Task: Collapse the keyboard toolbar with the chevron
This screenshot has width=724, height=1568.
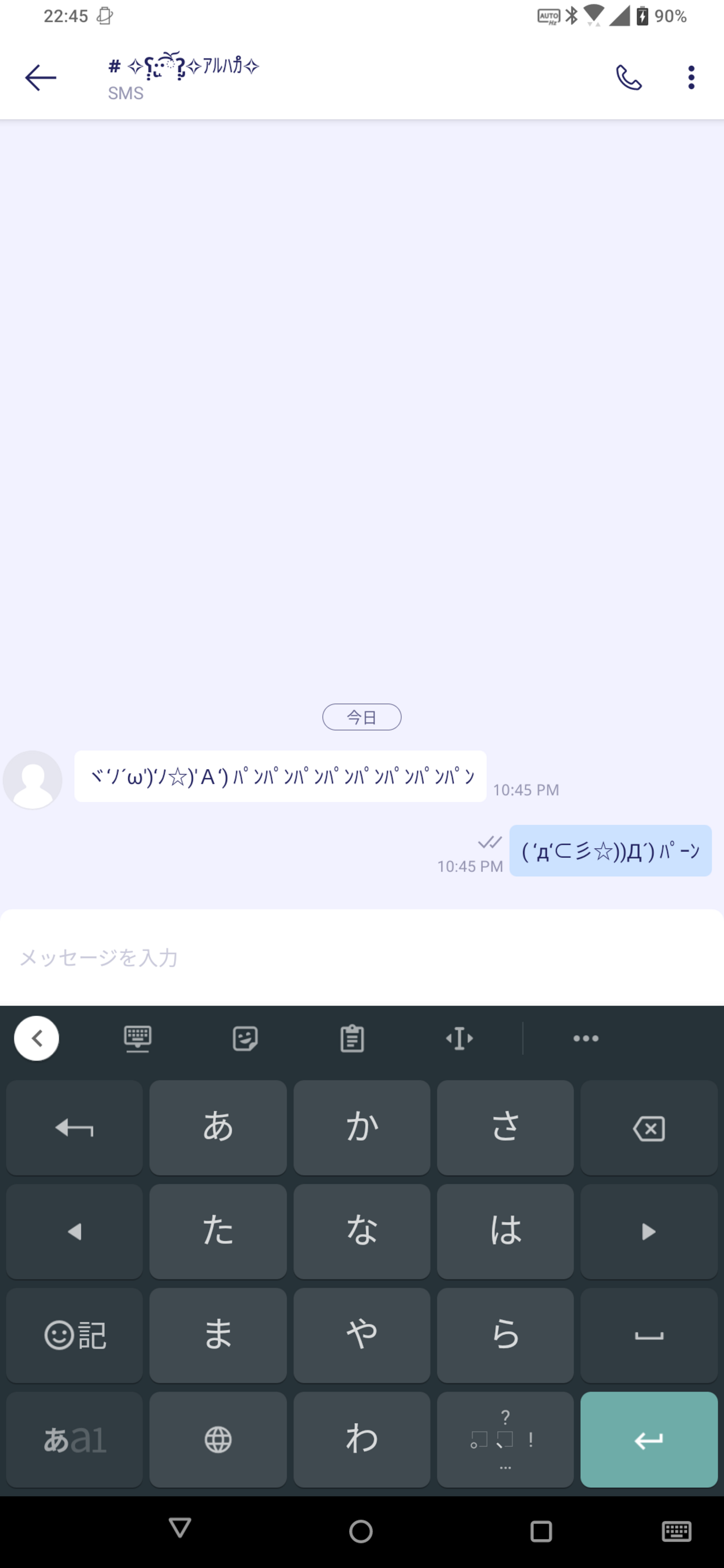Action: (x=37, y=1039)
